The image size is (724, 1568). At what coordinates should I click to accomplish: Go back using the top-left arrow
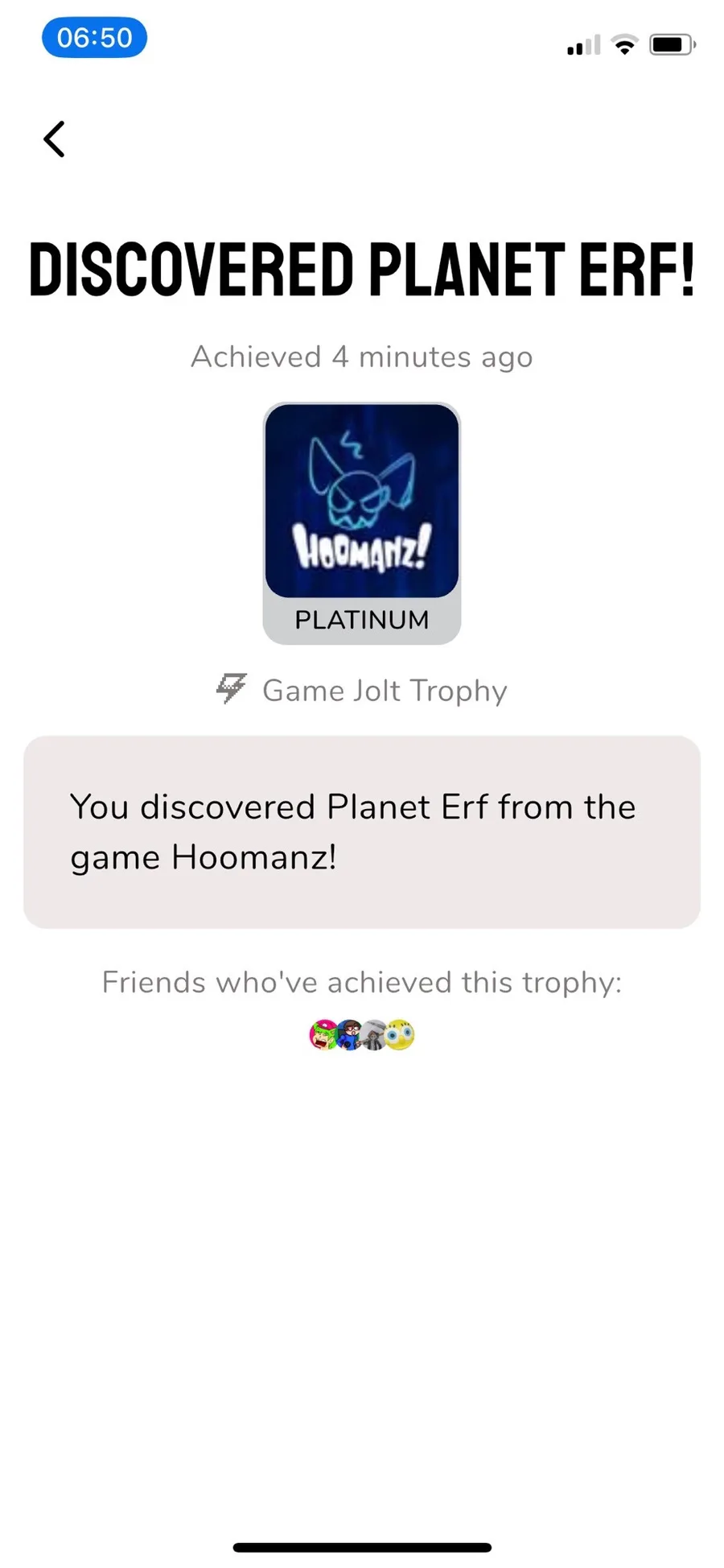coord(54,139)
